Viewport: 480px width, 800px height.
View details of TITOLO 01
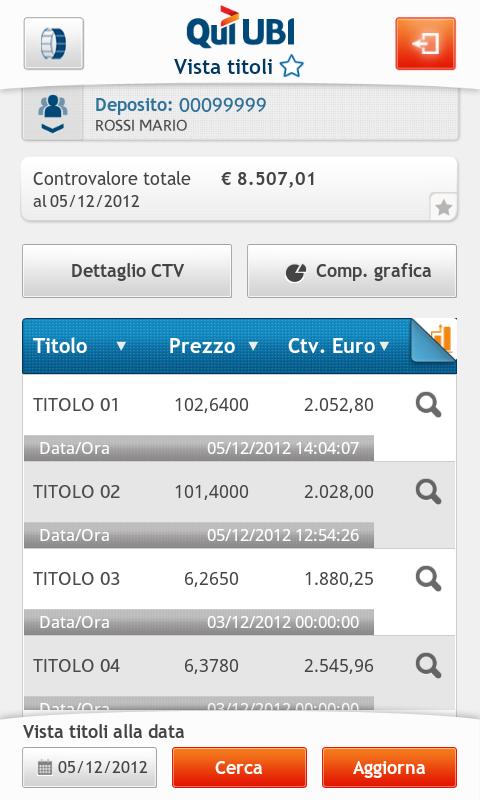pos(428,405)
